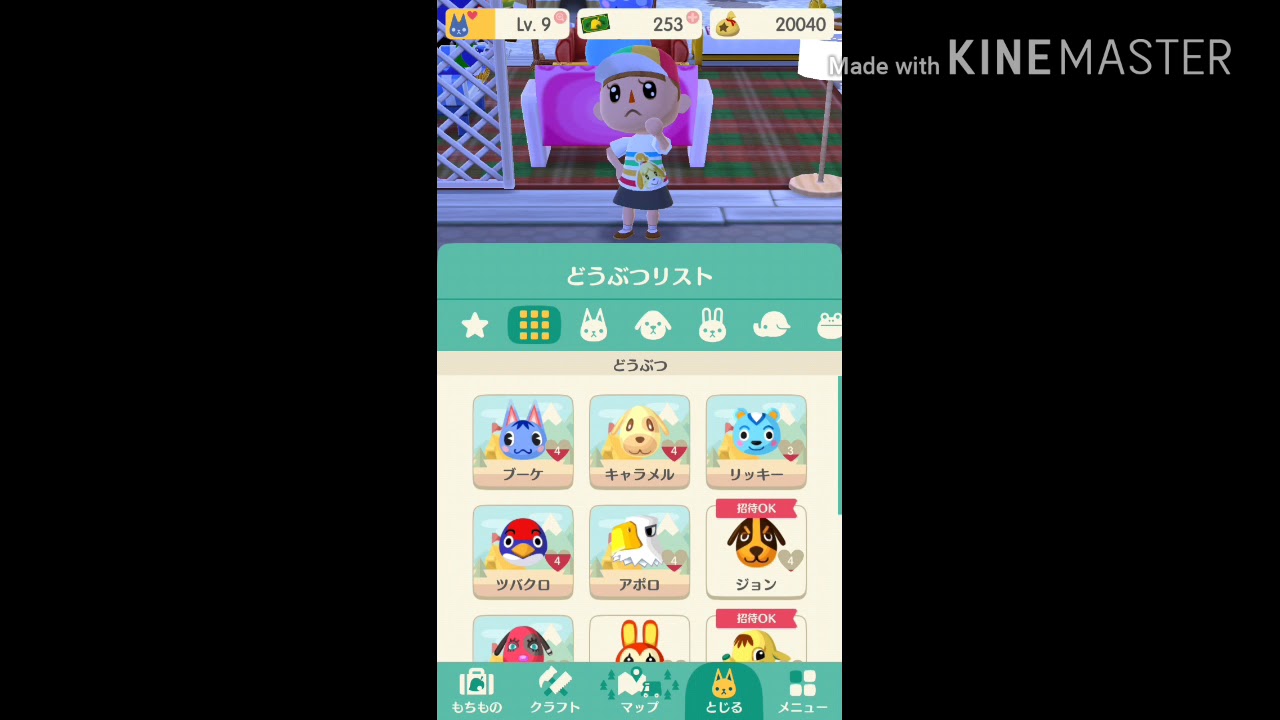Go to the クラフト crafting screen
The width and height of the screenshot is (1280, 720).
coord(555,691)
